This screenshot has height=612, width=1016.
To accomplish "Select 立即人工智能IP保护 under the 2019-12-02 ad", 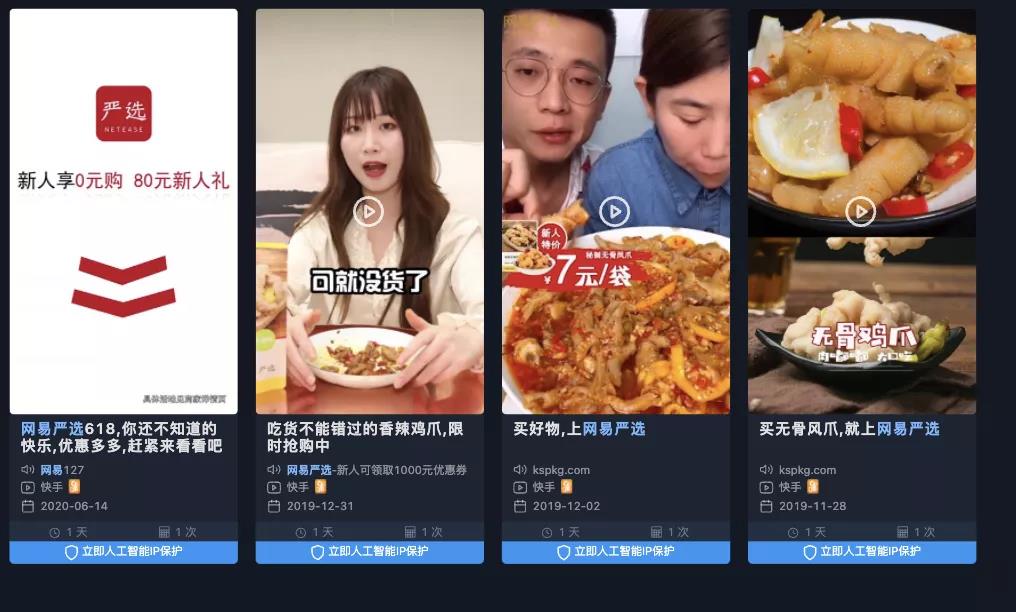I will click(x=615, y=552).
